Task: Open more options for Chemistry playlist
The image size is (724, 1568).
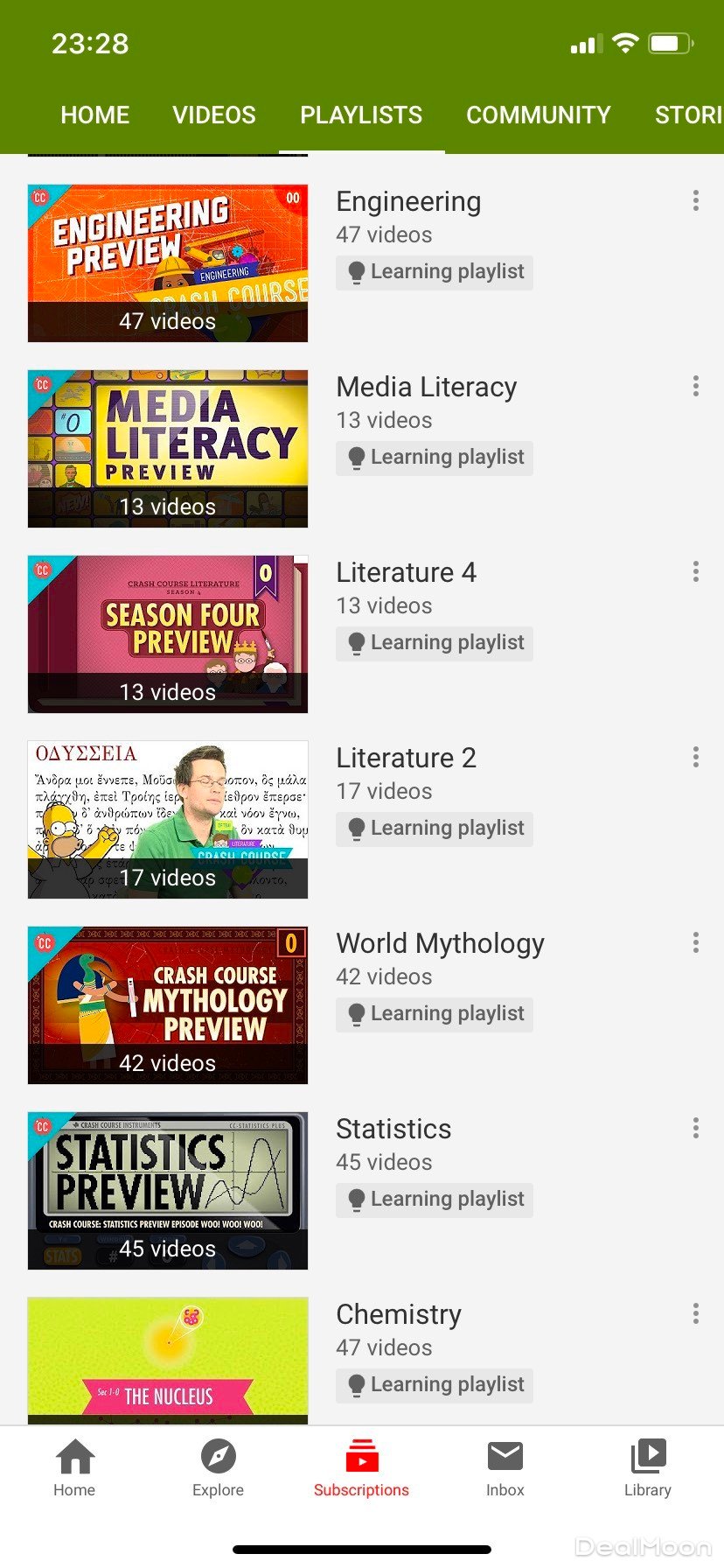Action: (695, 1313)
